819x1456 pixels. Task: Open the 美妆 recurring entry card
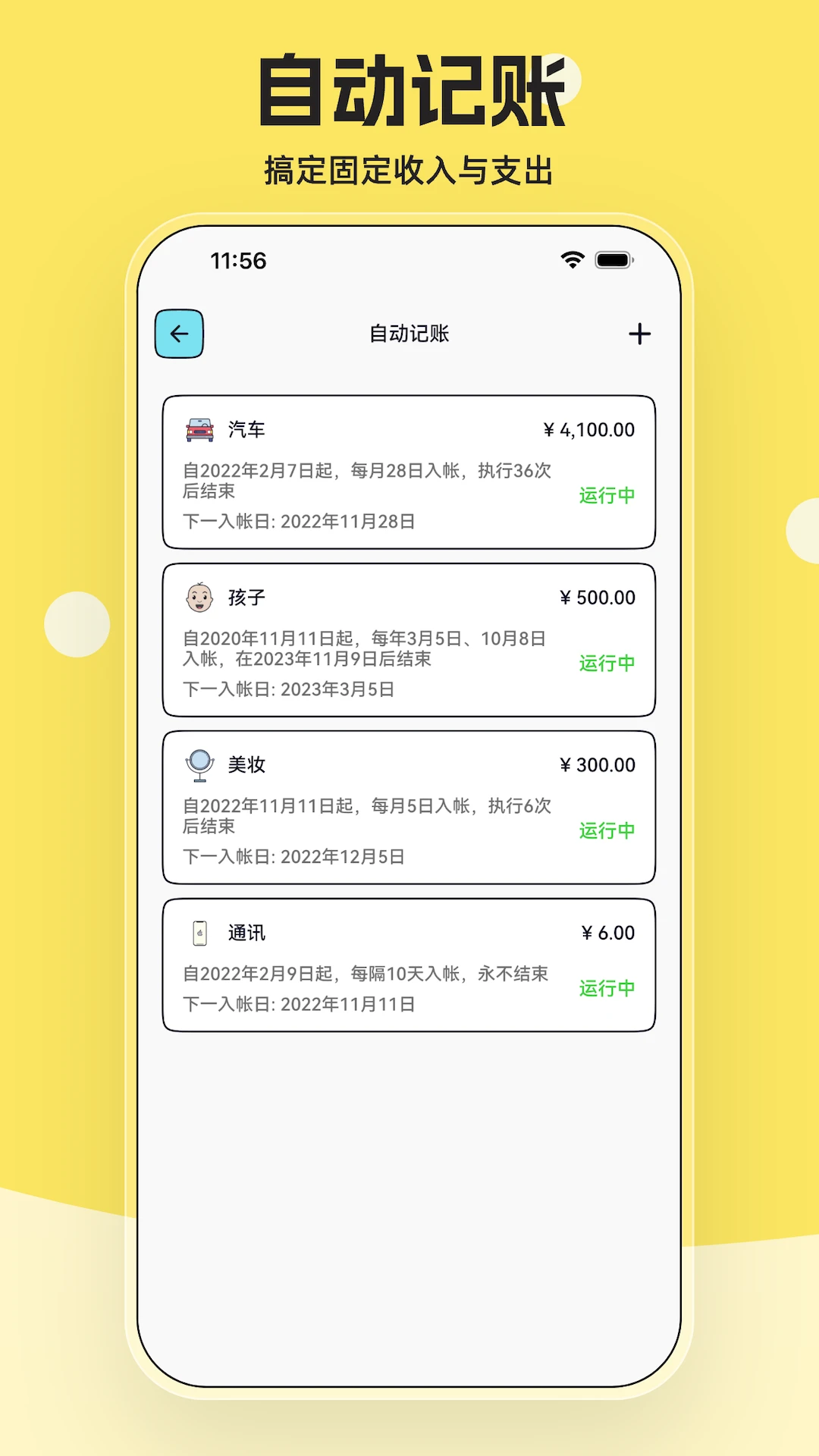(409, 806)
